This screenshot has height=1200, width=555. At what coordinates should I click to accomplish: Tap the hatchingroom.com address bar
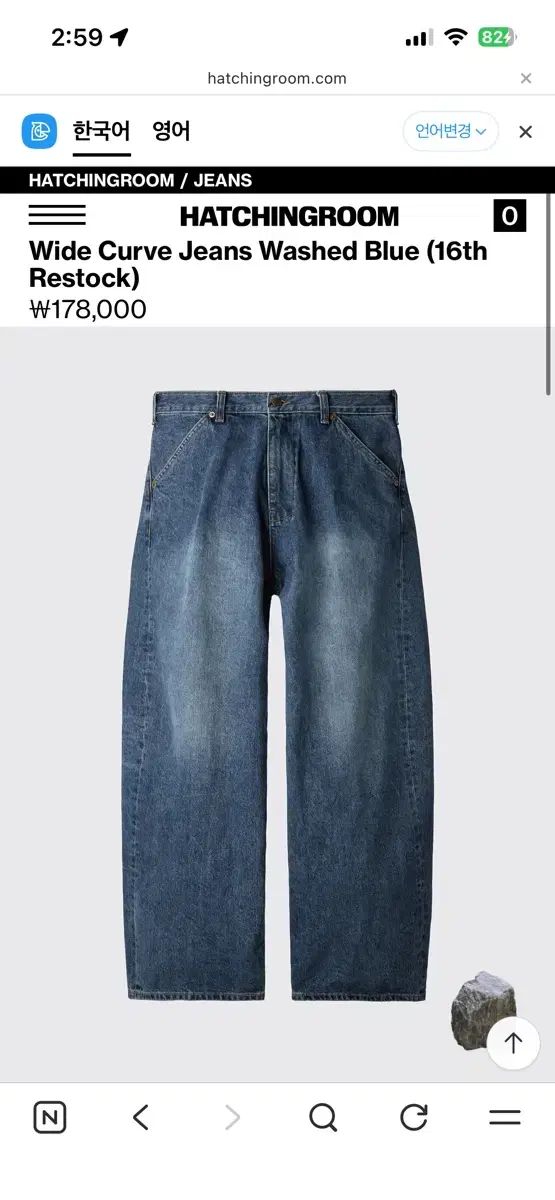(277, 78)
